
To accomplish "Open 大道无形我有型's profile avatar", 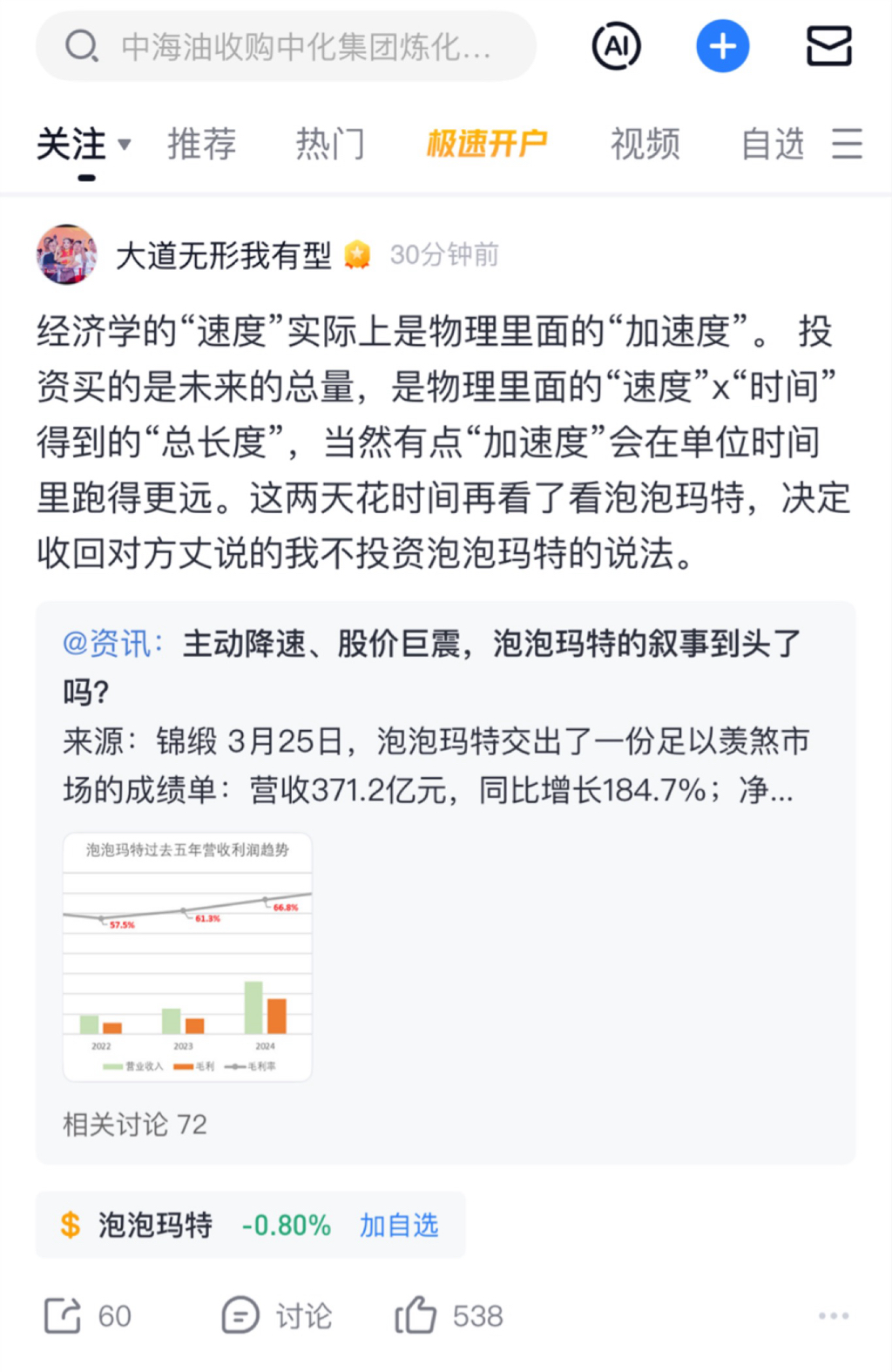I will point(66,255).
